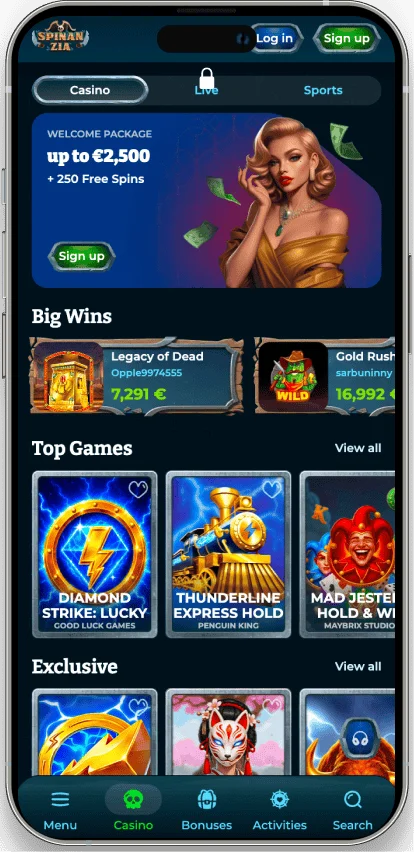The width and height of the screenshot is (414, 852).
Task: Tap the Log in button
Action: pos(275,39)
